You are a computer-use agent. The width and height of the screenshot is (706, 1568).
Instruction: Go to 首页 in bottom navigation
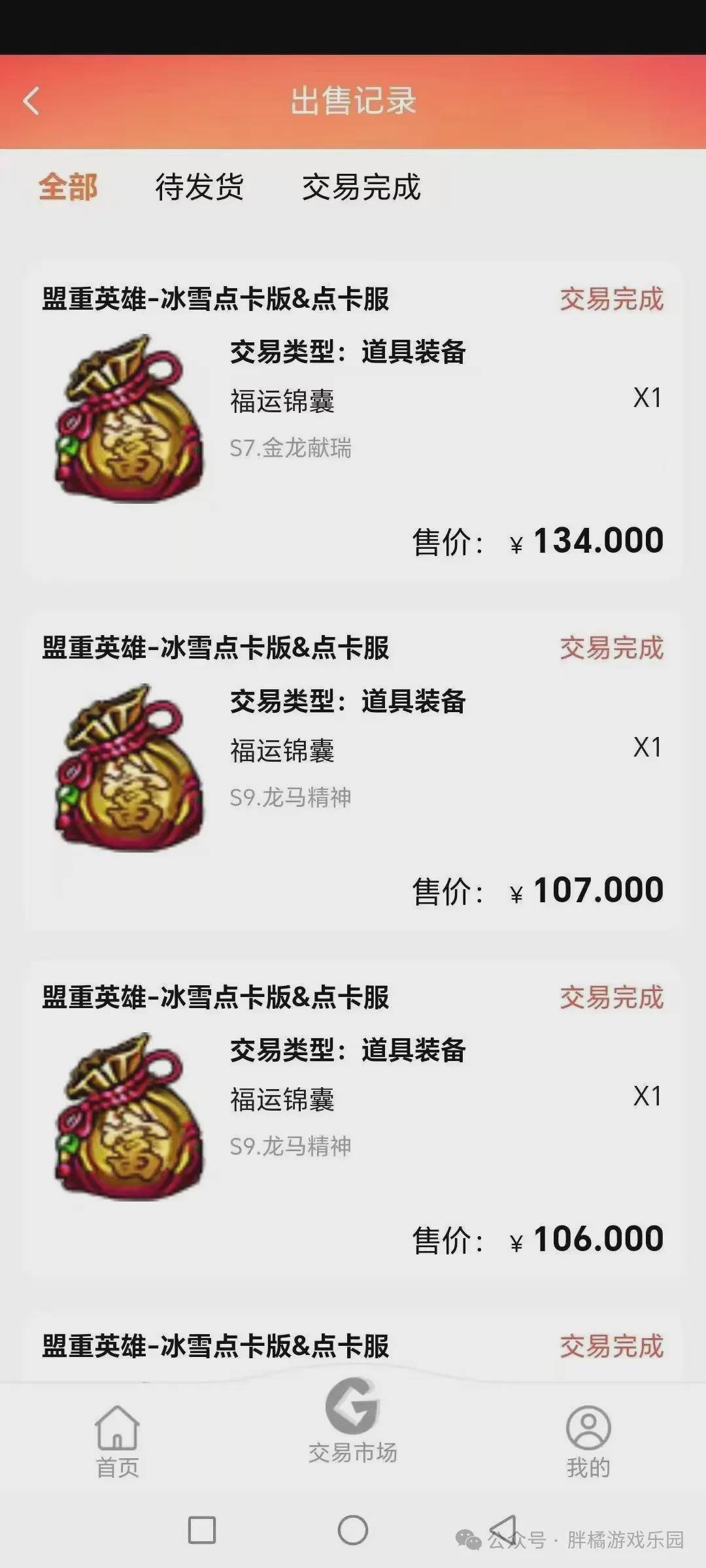(118, 1442)
